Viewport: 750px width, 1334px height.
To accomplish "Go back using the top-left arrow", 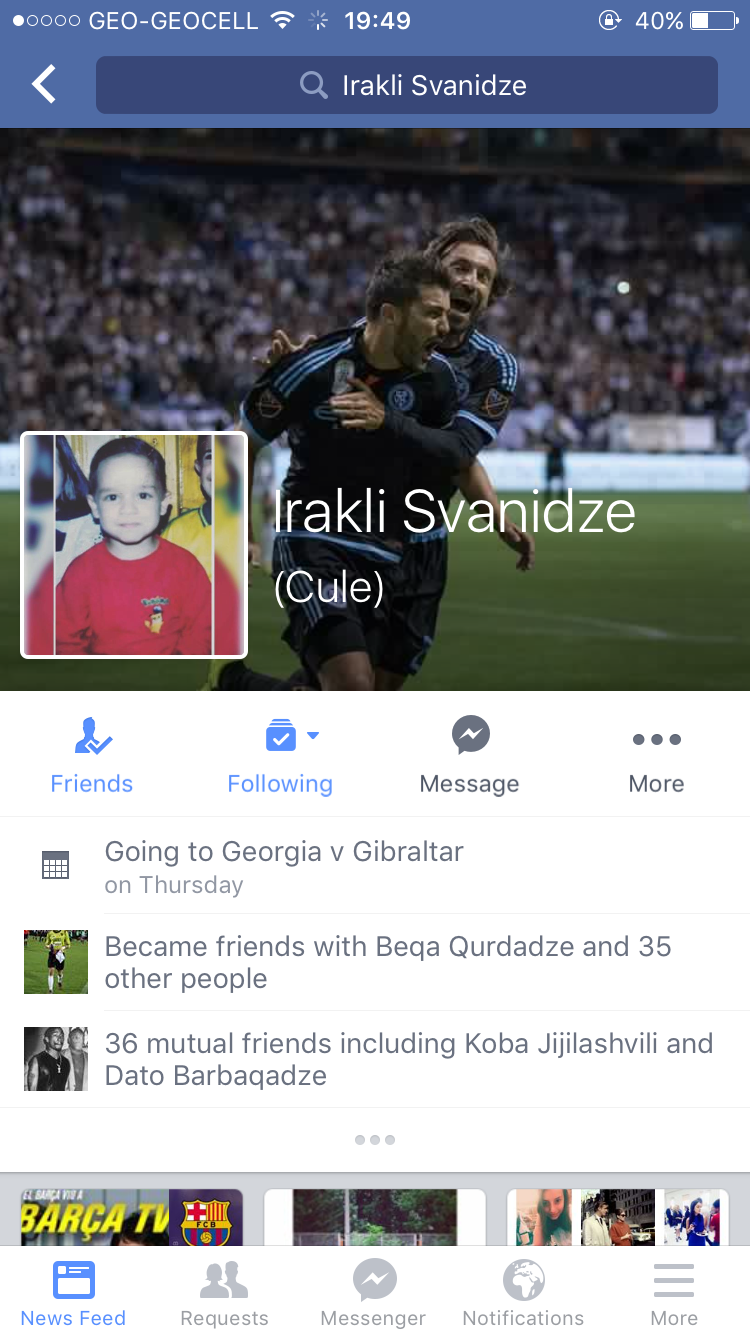I will tap(44, 85).
